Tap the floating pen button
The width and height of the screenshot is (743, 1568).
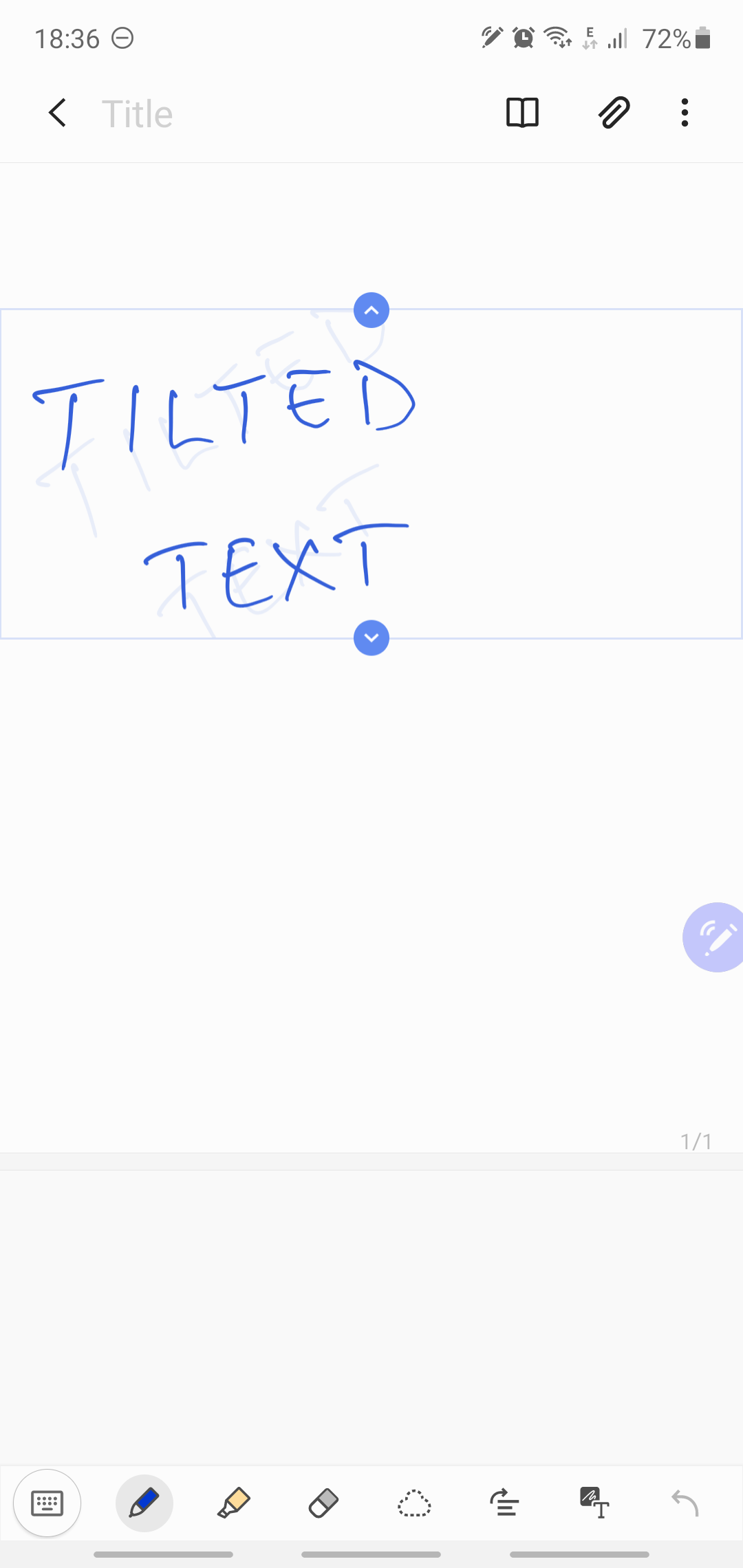pyautogui.click(x=715, y=937)
